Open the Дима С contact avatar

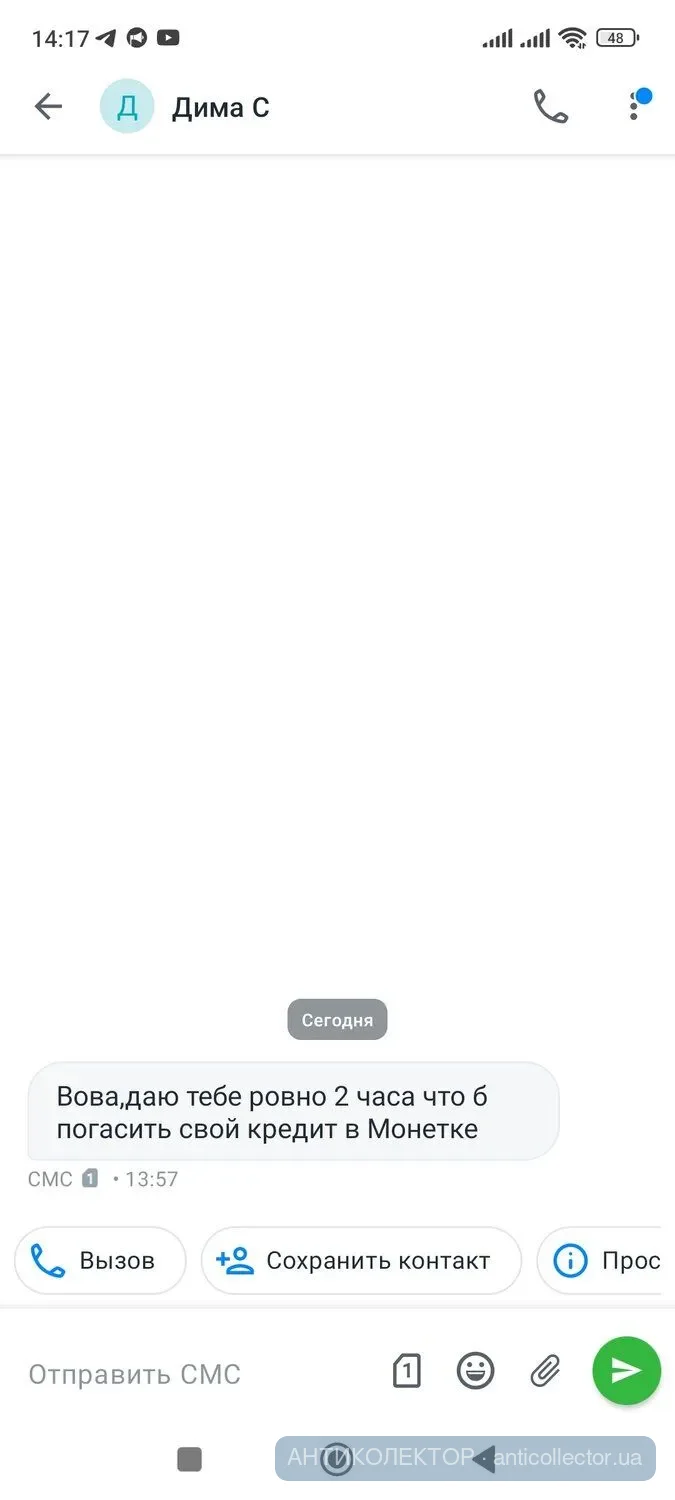127,107
